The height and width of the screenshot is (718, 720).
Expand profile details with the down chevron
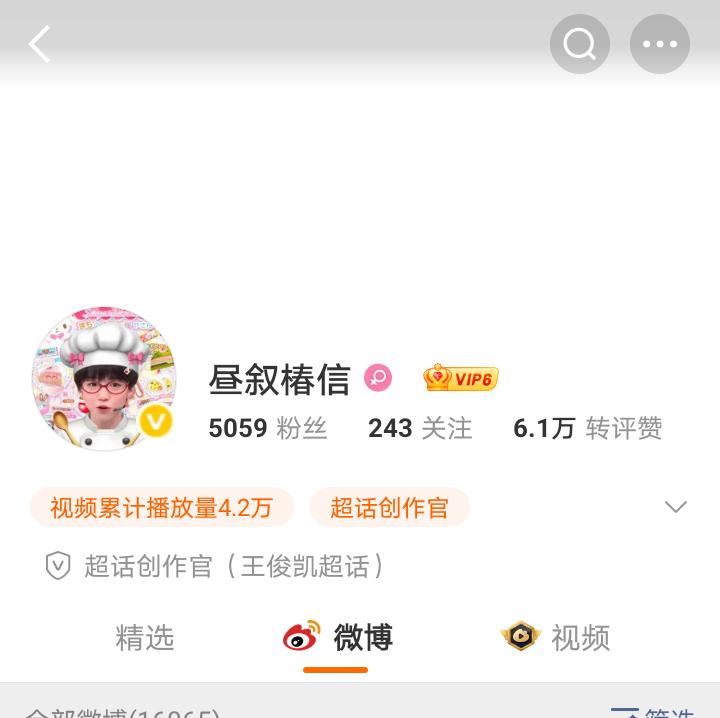coord(676,507)
